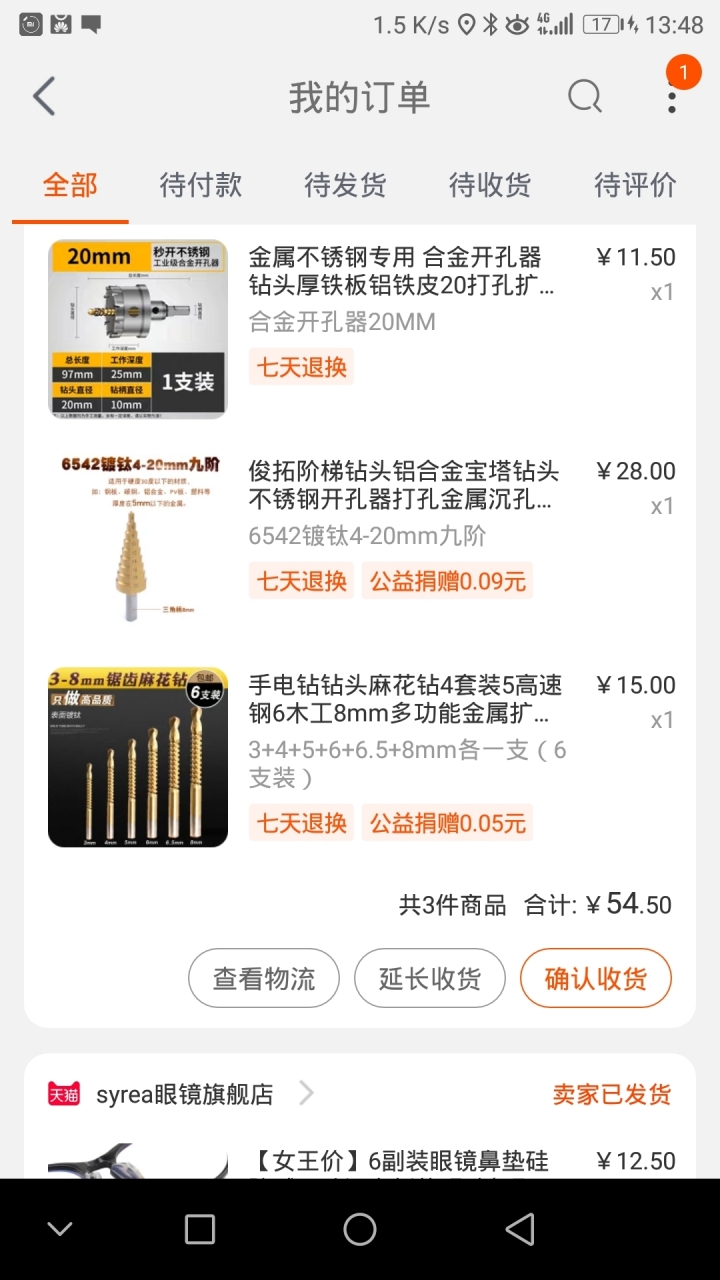720x1280 pixels.
Task: Open the syrea眼镜旗舰店 shop page
Action: pyautogui.click(x=185, y=1094)
